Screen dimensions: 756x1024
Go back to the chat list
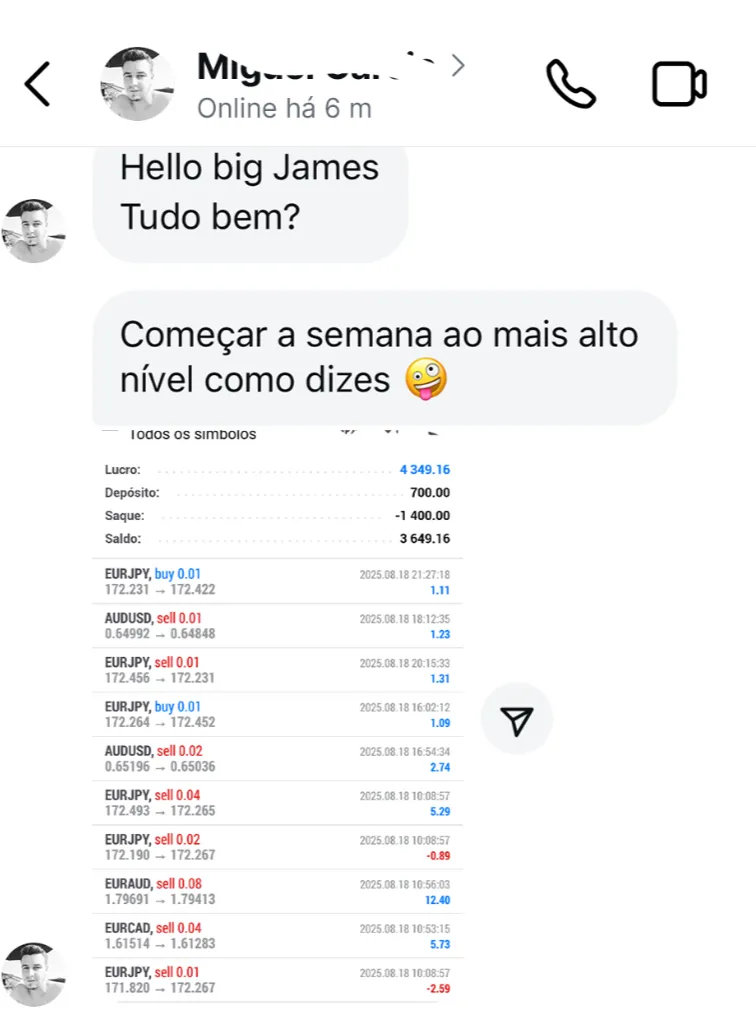(x=37, y=84)
